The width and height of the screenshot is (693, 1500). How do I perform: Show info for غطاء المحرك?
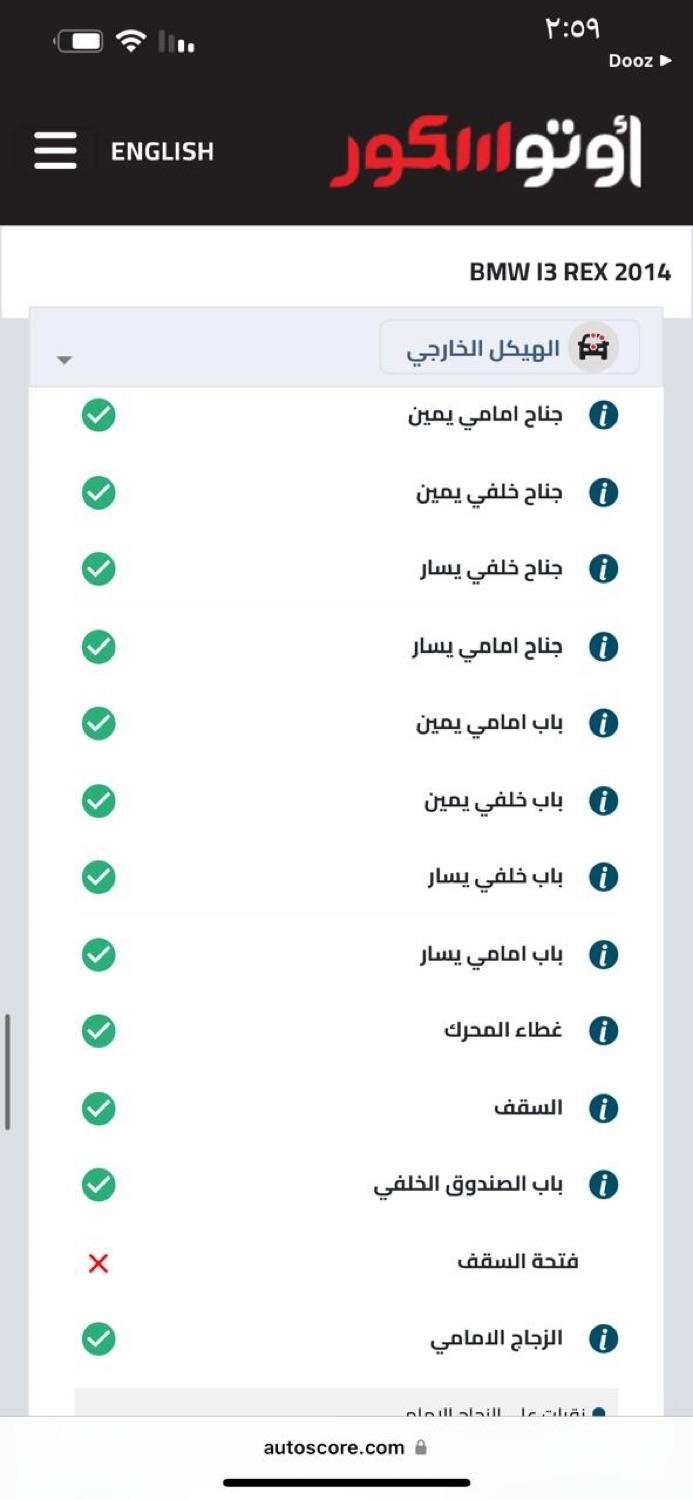coord(603,1031)
